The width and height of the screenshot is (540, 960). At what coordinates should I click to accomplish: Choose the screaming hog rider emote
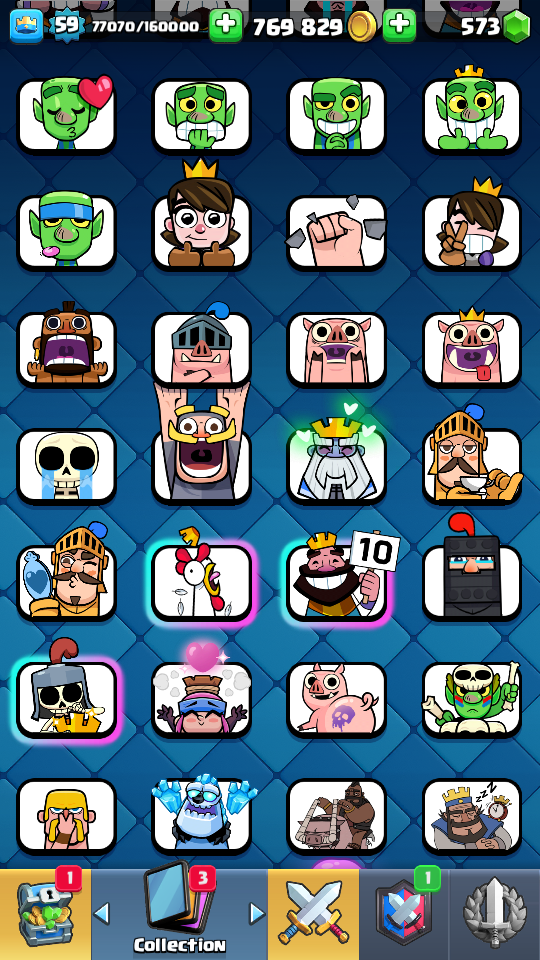(x=67, y=346)
